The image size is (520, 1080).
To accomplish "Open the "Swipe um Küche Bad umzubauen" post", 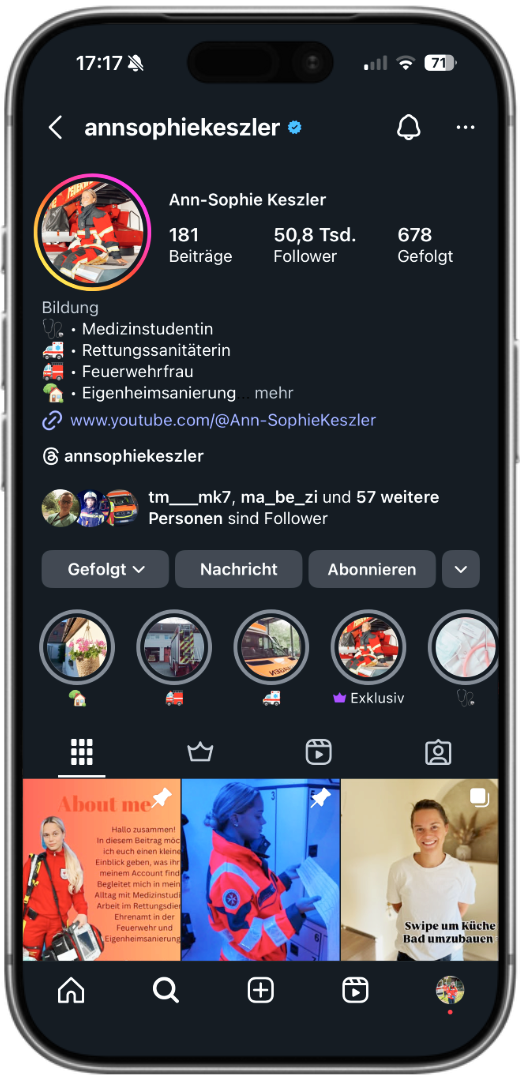I will click(419, 869).
